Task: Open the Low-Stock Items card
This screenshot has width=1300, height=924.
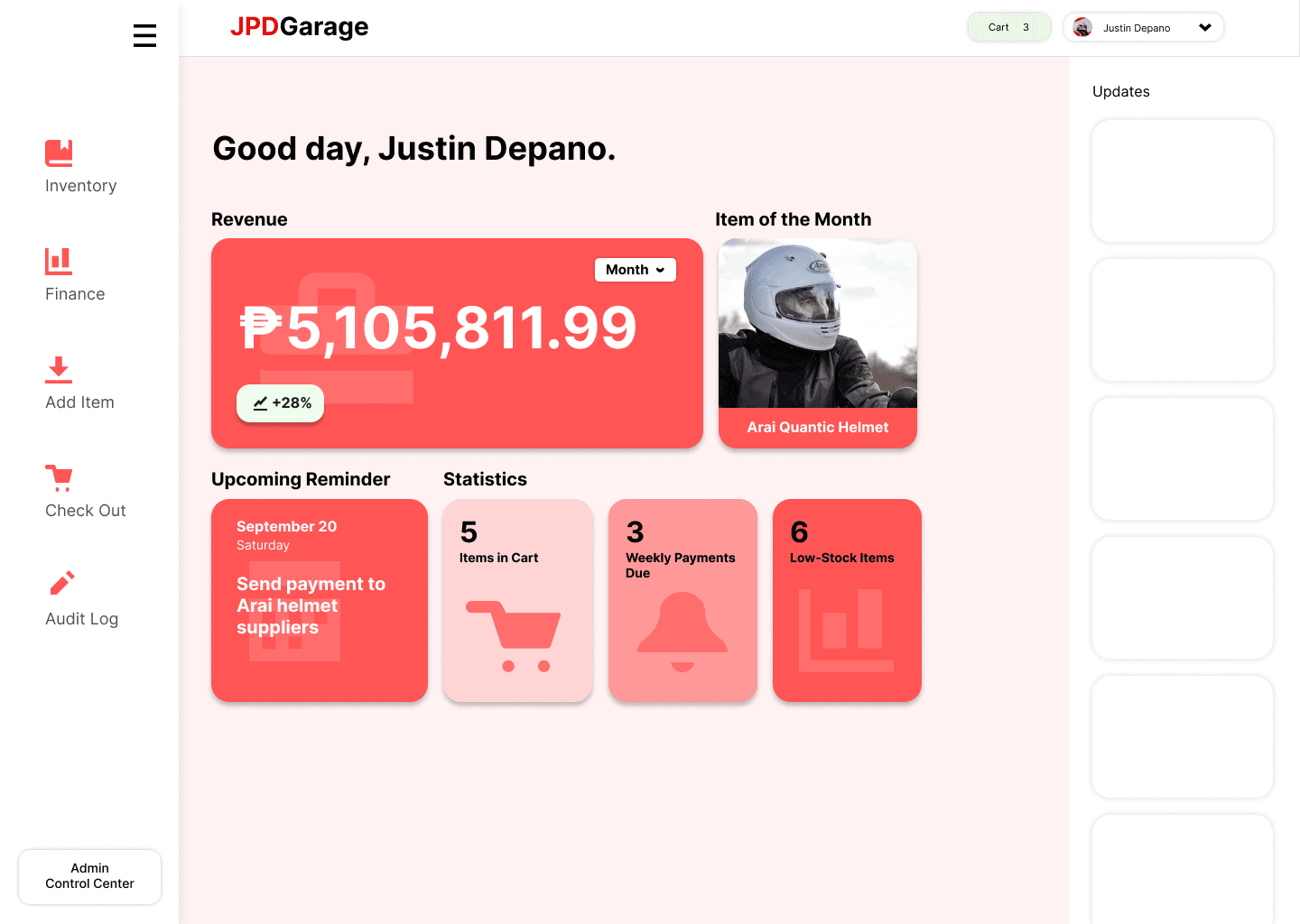Action: 847,600
